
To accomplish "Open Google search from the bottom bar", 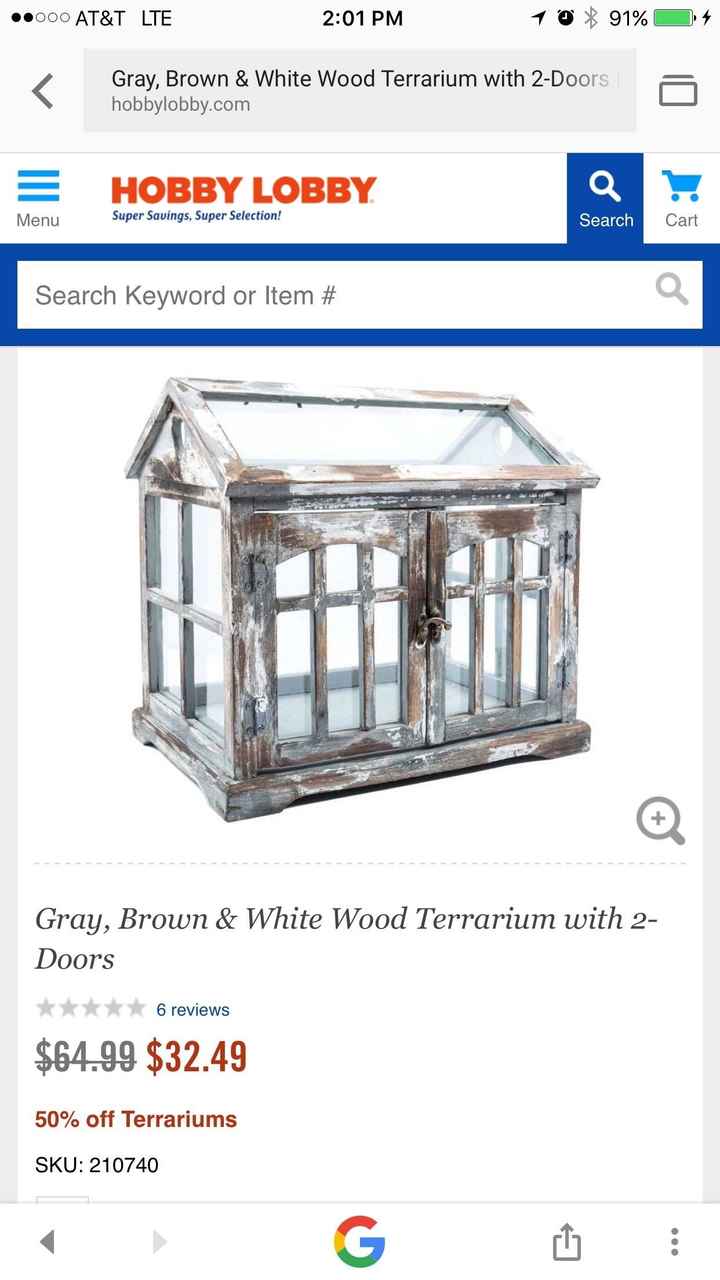I will [x=360, y=1242].
